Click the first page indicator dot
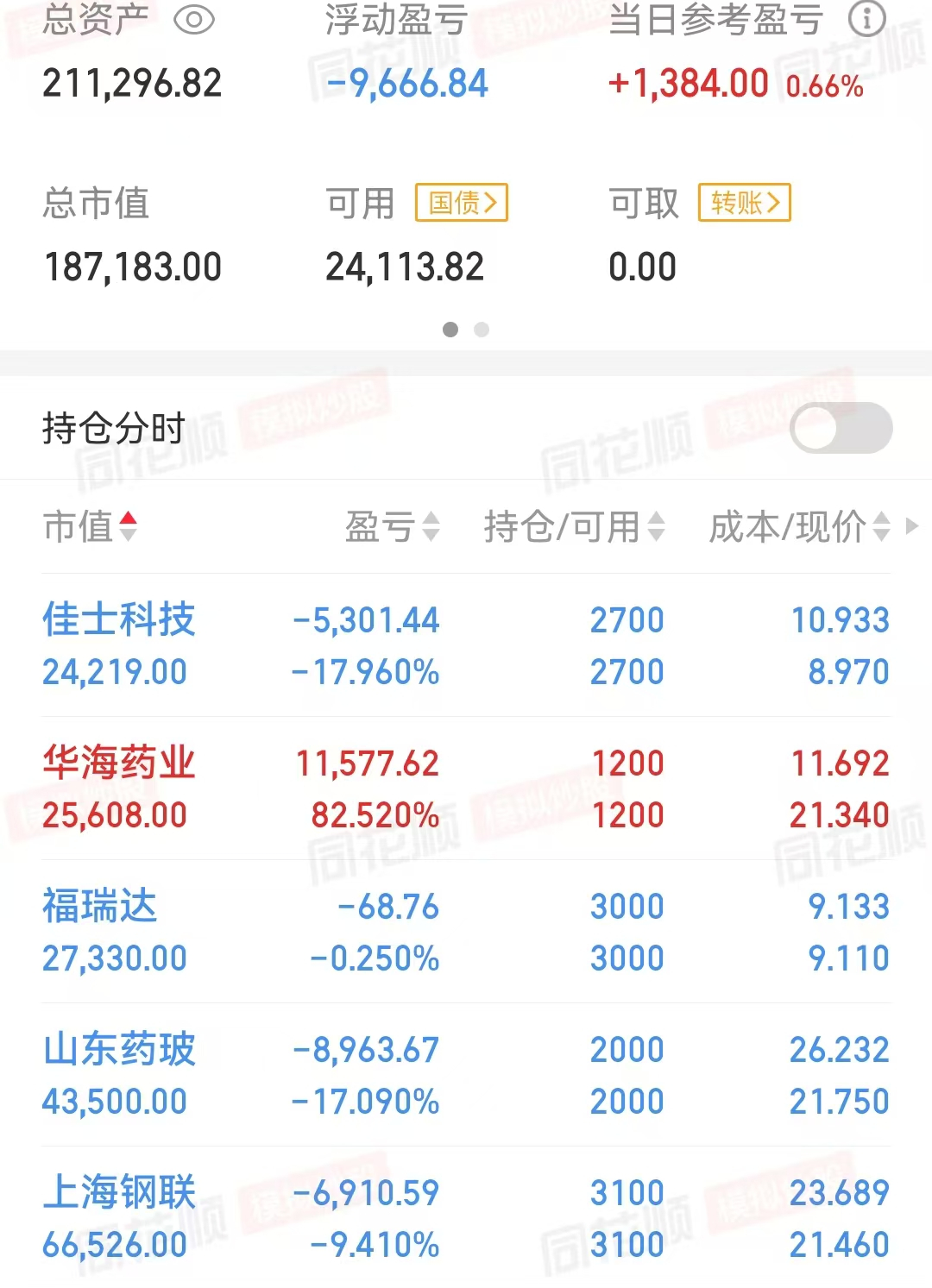Image resolution: width=932 pixels, height=1288 pixels. (x=450, y=330)
